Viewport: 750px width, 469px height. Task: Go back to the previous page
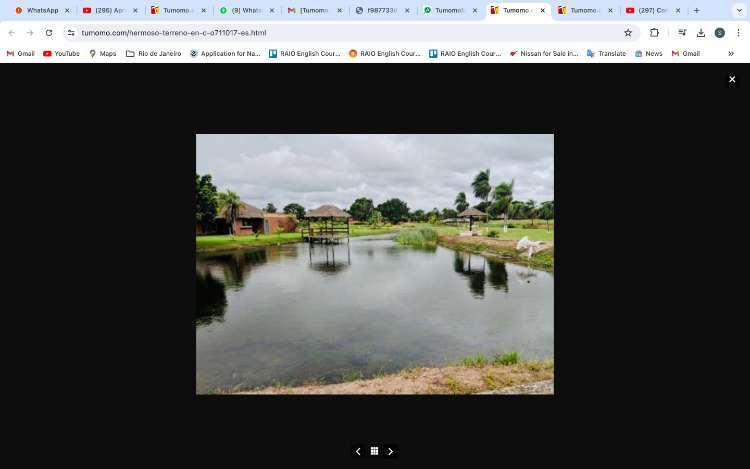(12, 32)
